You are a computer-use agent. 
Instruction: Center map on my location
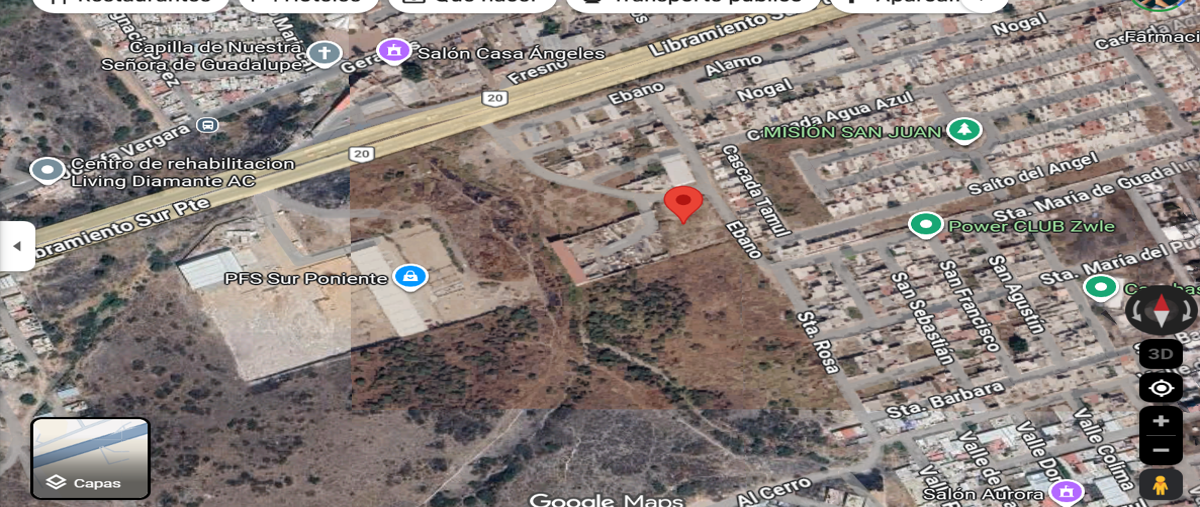coord(1160,387)
